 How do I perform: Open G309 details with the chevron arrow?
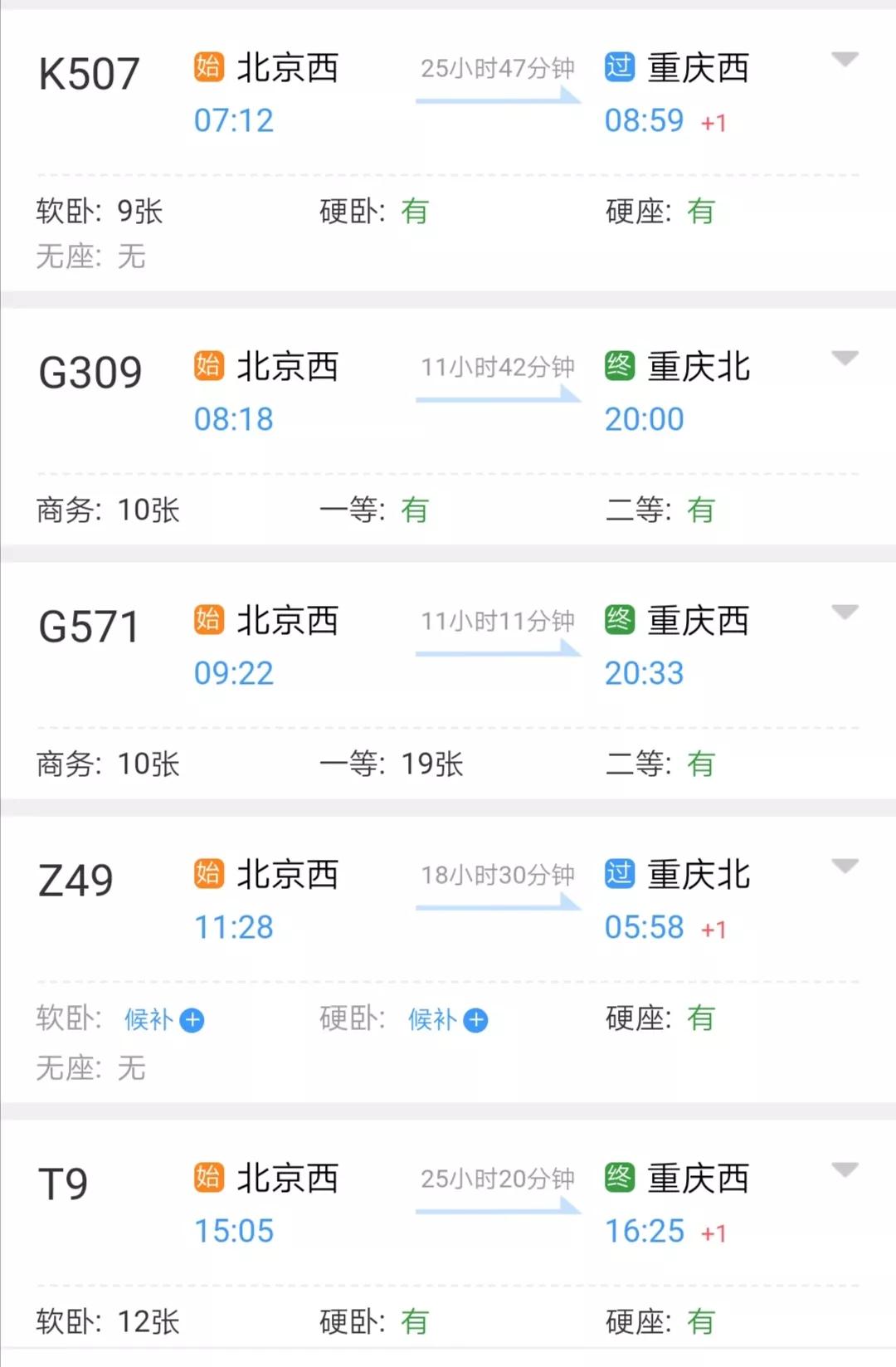tap(845, 359)
